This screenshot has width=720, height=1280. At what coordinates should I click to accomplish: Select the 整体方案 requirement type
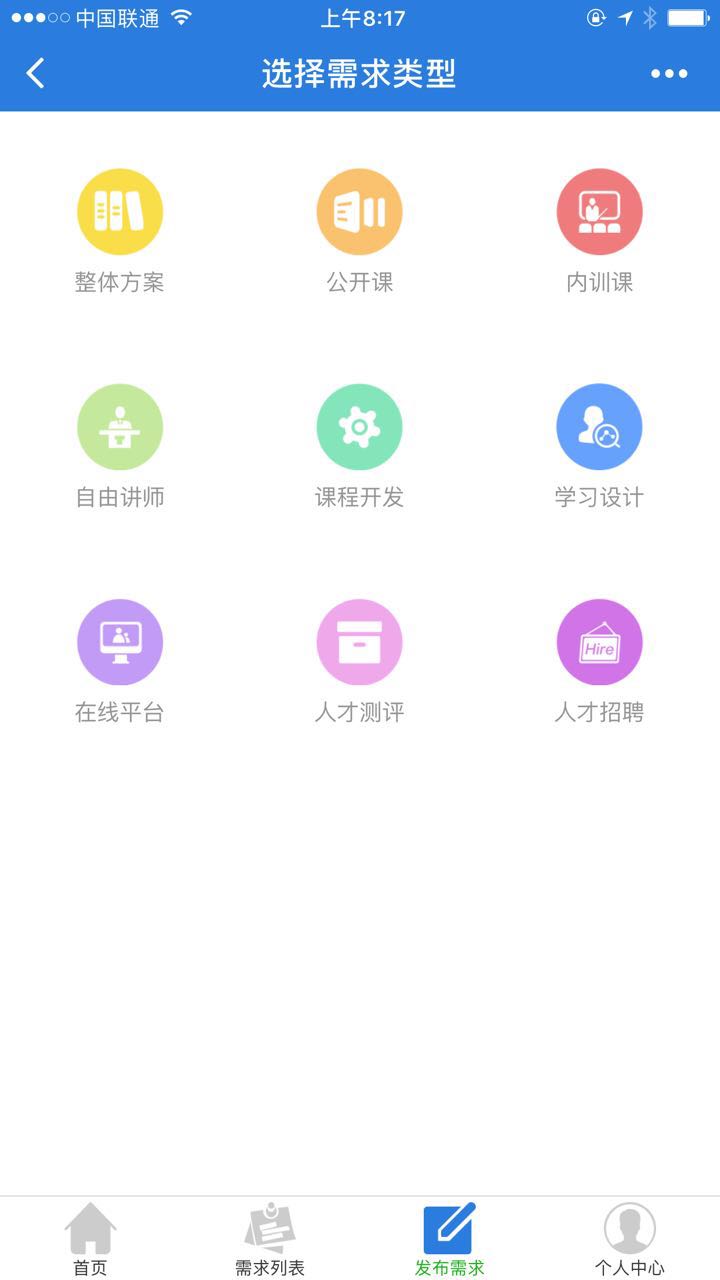click(120, 212)
